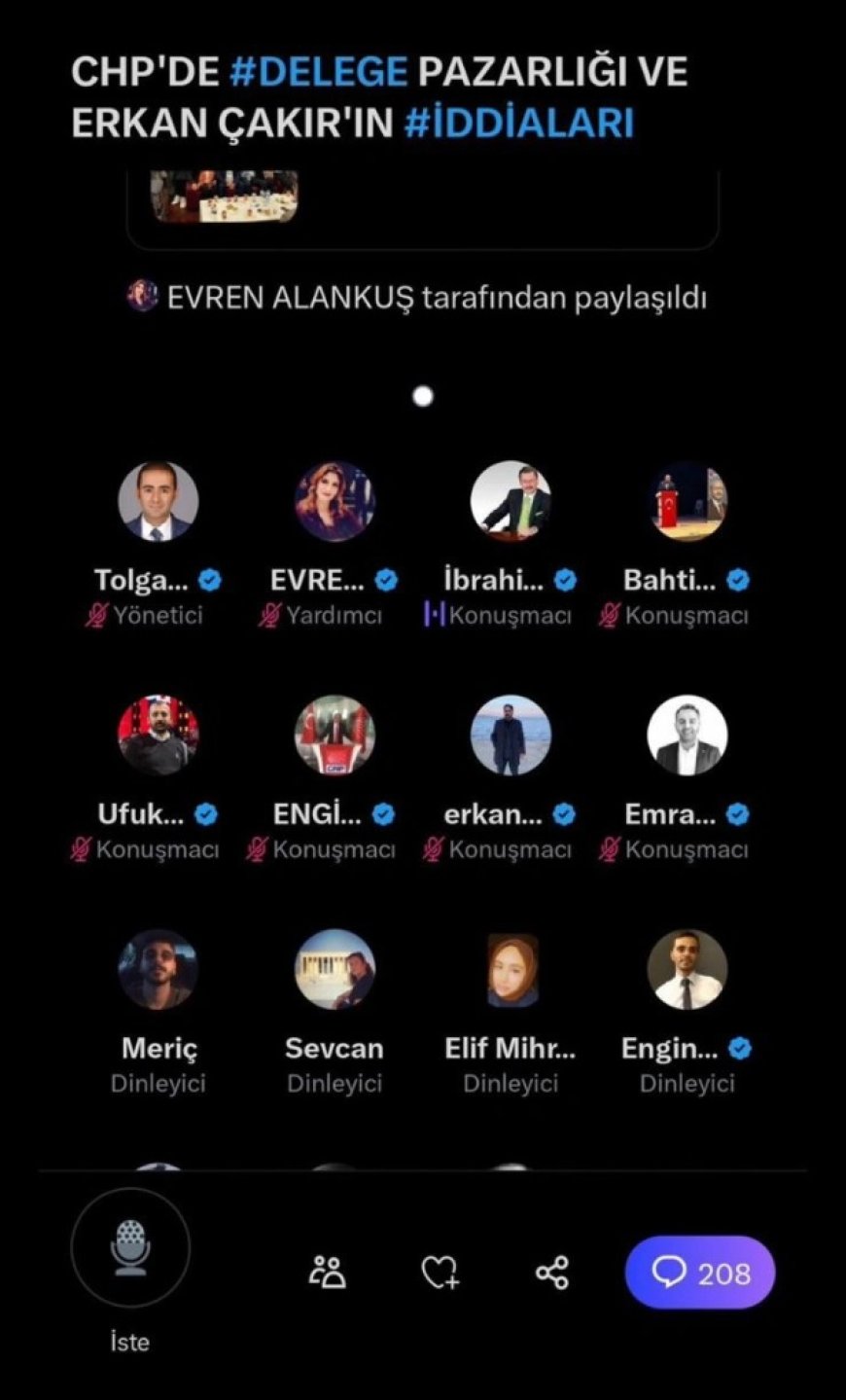The width and height of the screenshot is (846, 1400).
Task: Open the 208 comments button
Action: tap(699, 1273)
